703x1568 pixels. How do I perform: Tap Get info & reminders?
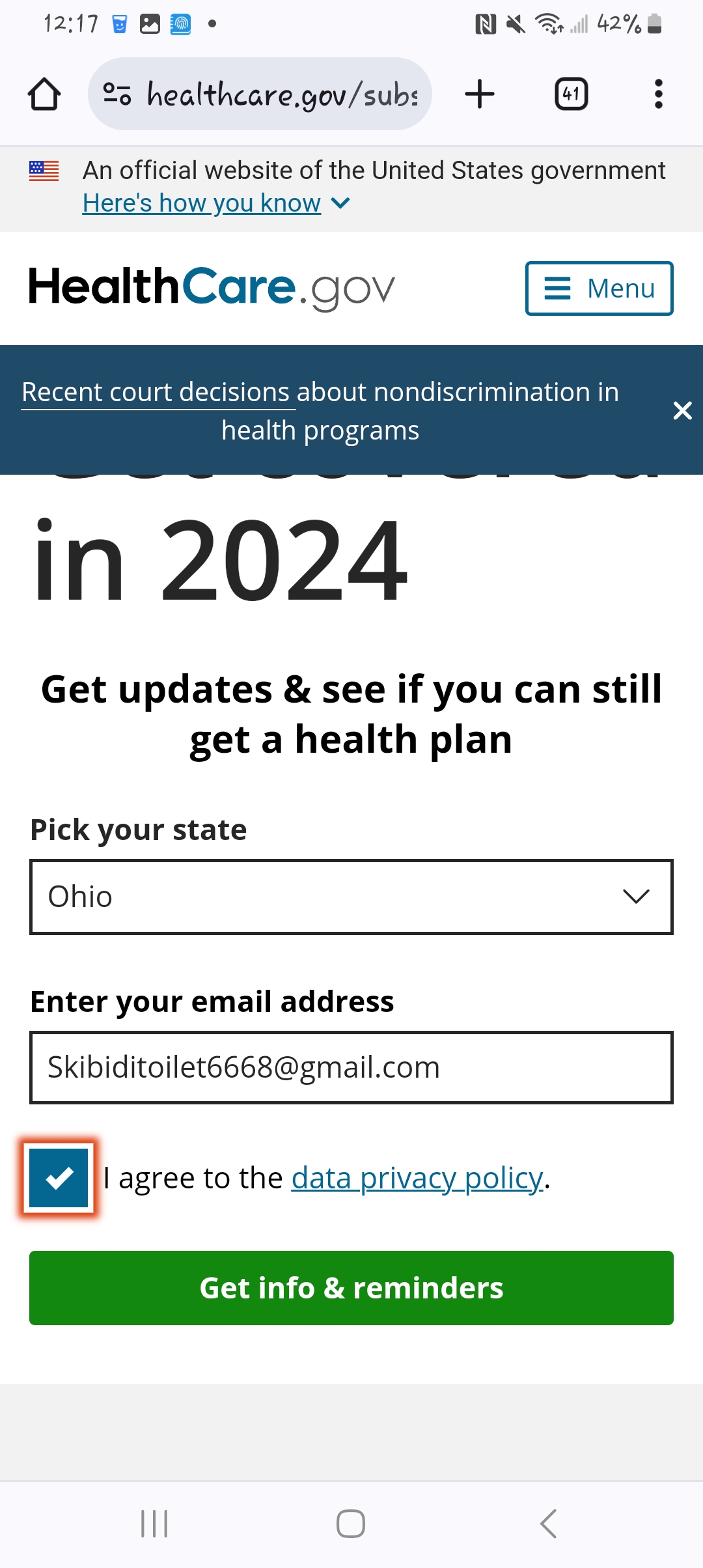point(351,1288)
